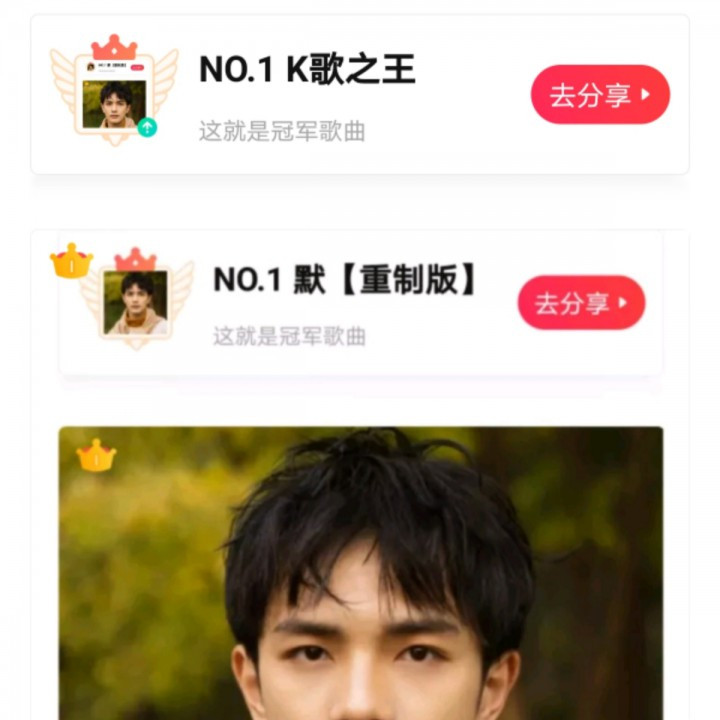This screenshot has width=720, height=720.
Task: Open the NO.1 K歌之王 card
Action: [307, 70]
